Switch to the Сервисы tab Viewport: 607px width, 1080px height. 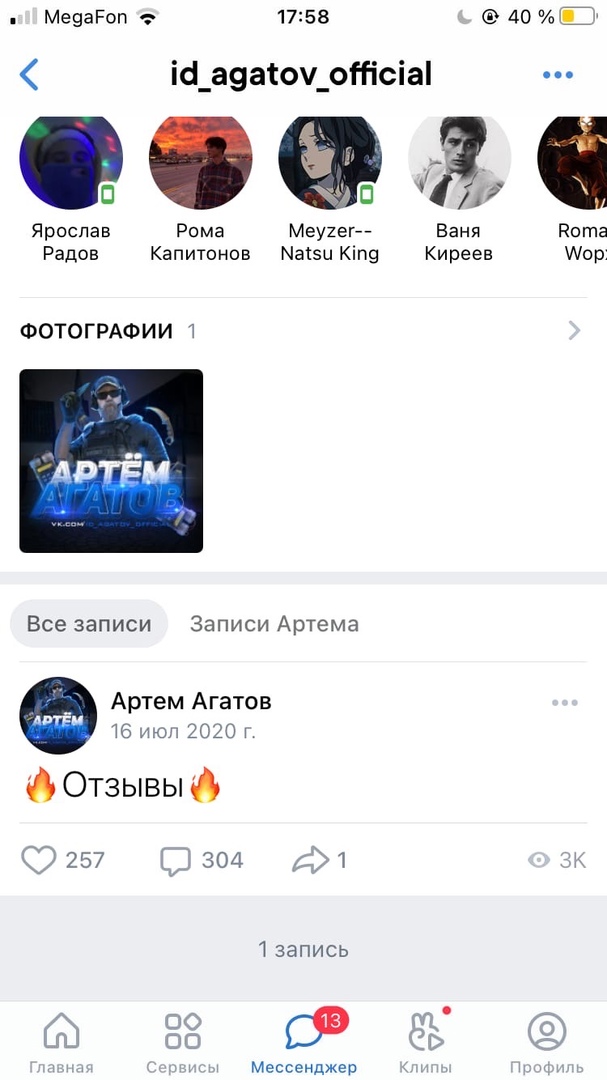click(x=183, y=1042)
